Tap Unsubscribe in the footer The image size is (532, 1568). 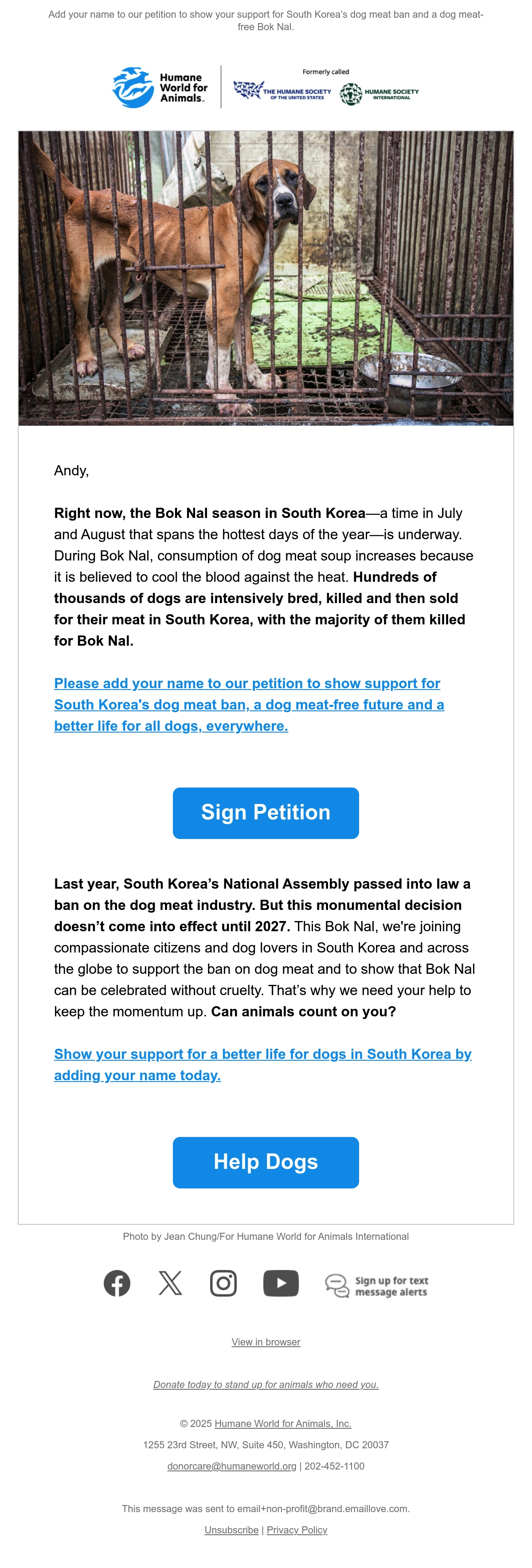click(231, 1530)
